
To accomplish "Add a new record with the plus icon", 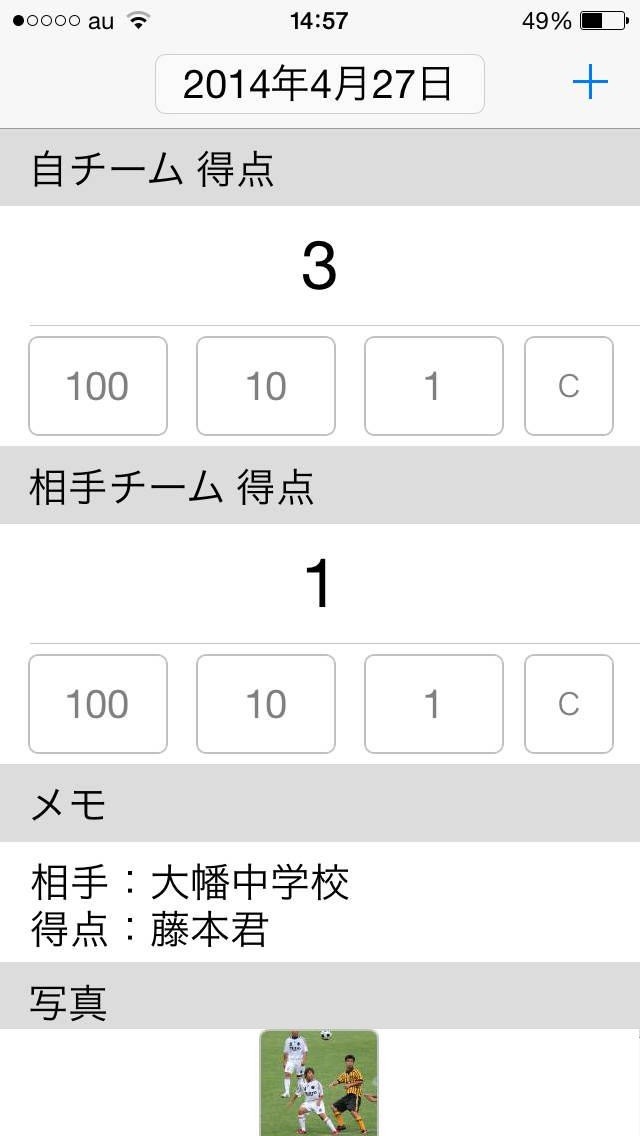I will point(590,83).
